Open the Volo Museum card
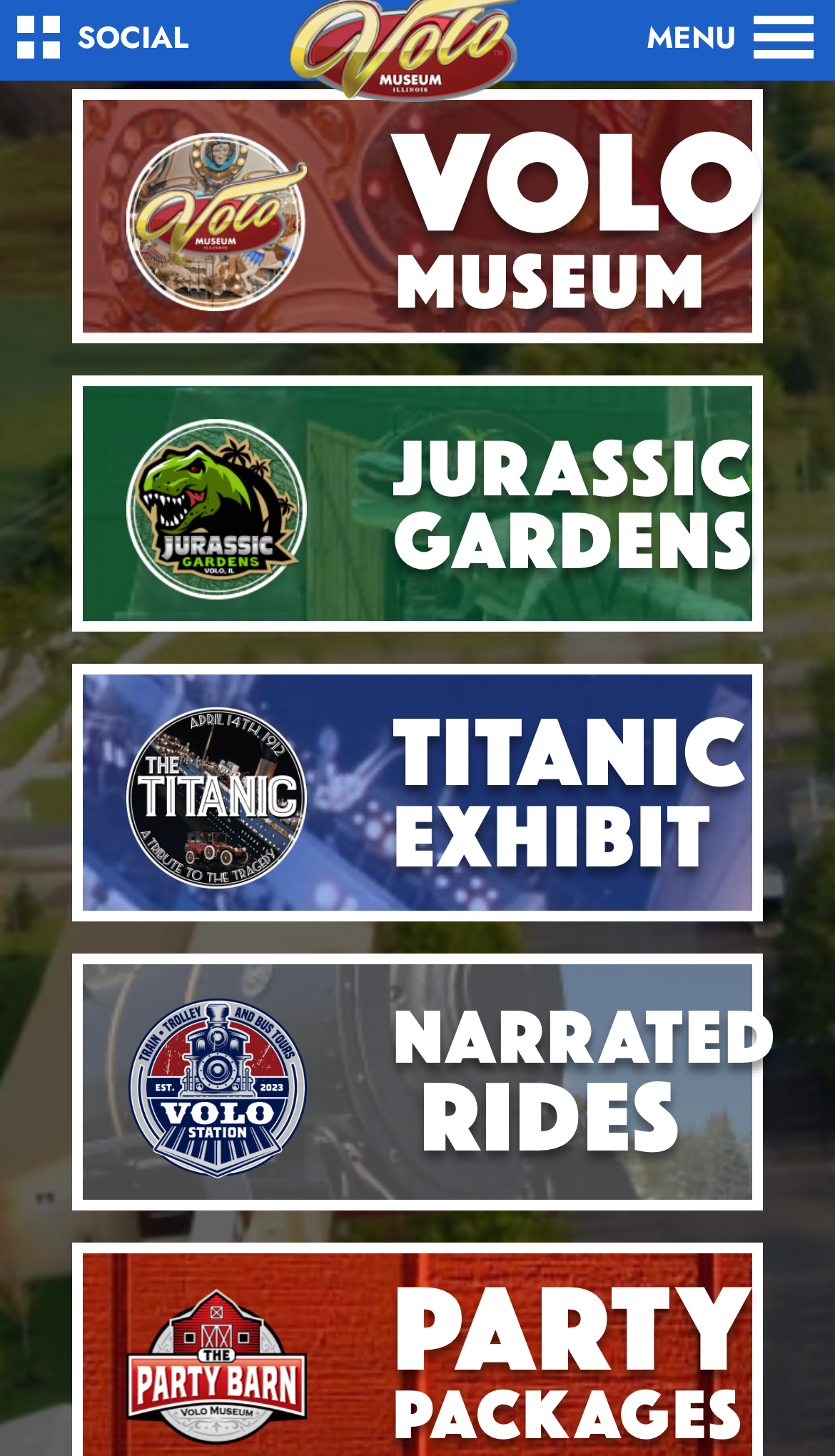 [417, 216]
